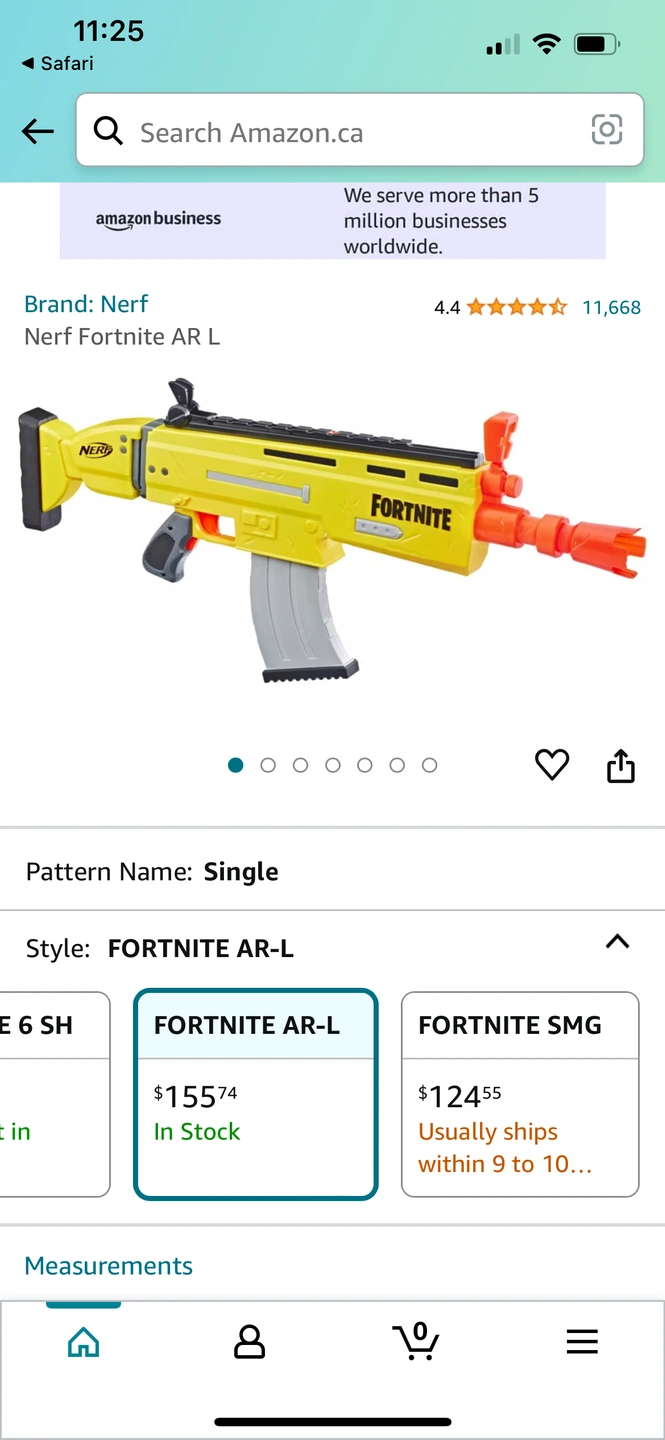This screenshot has width=665, height=1440.
Task: Open the account profile tab
Action: point(249,1342)
